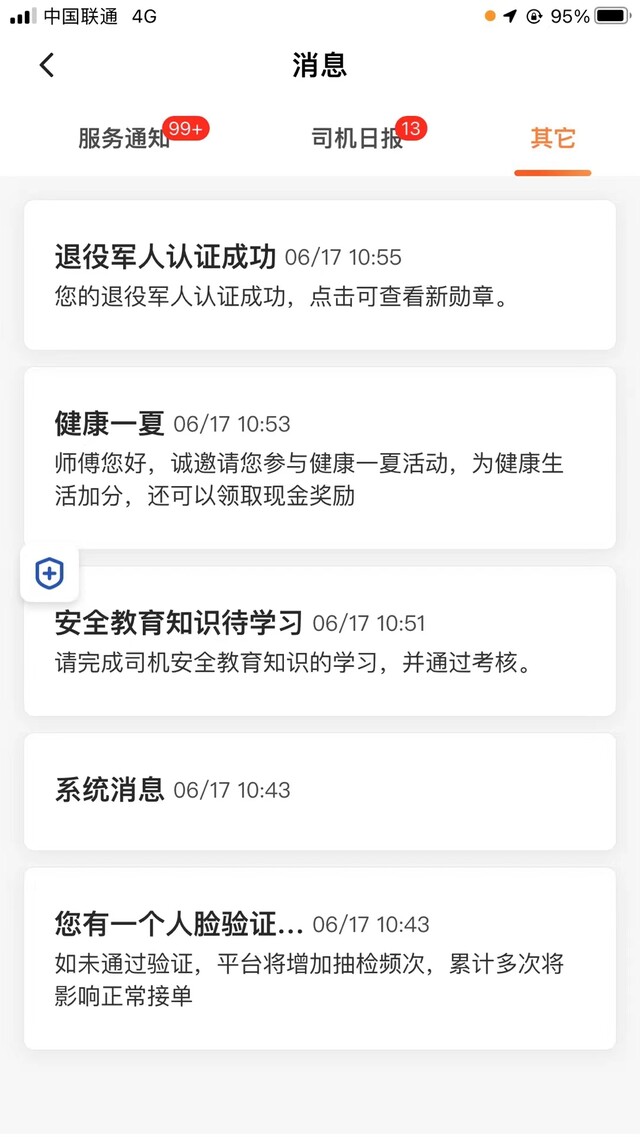The width and height of the screenshot is (640, 1137).
Task: Open the 健康一夏 activity message
Action: [320, 458]
